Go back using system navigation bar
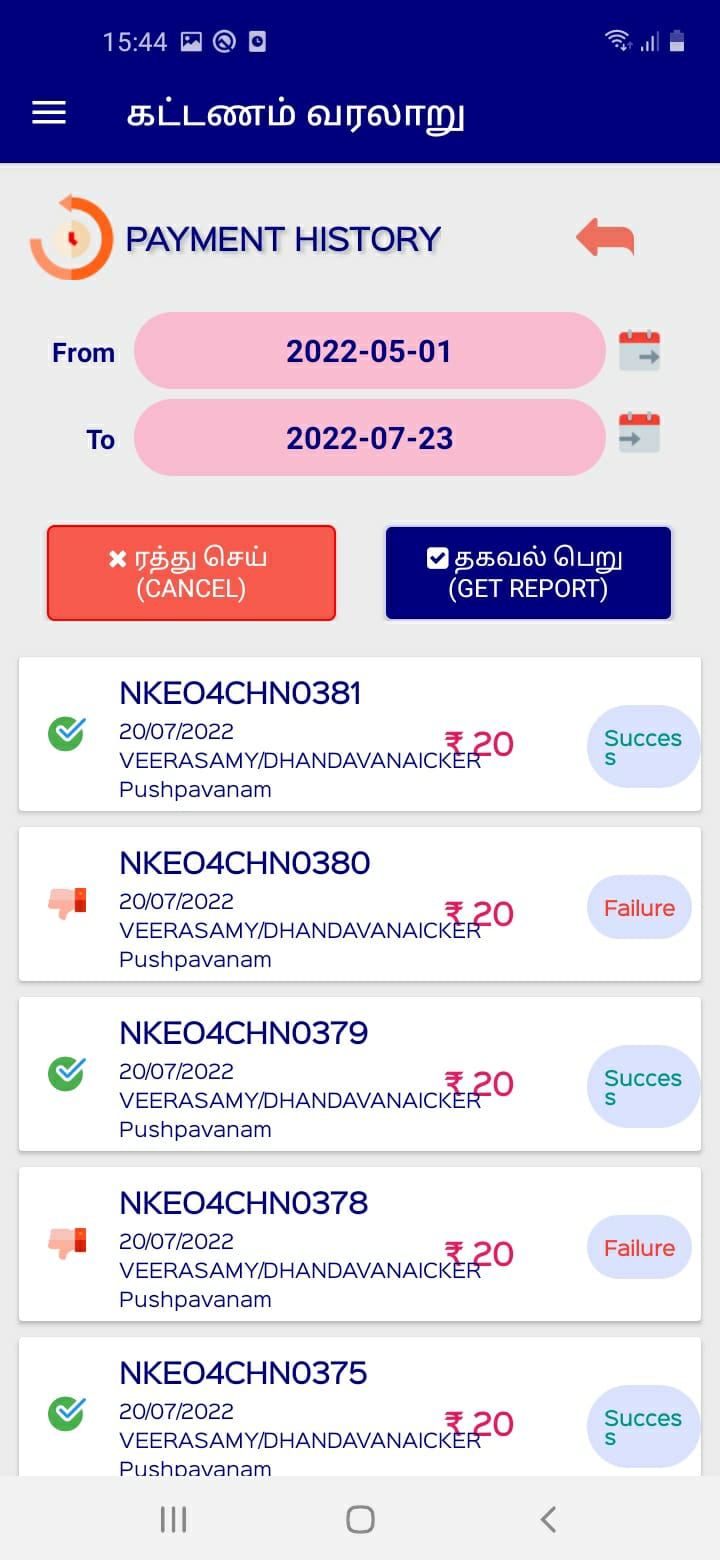Screen dimensions: 720x1560 coord(548,1519)
